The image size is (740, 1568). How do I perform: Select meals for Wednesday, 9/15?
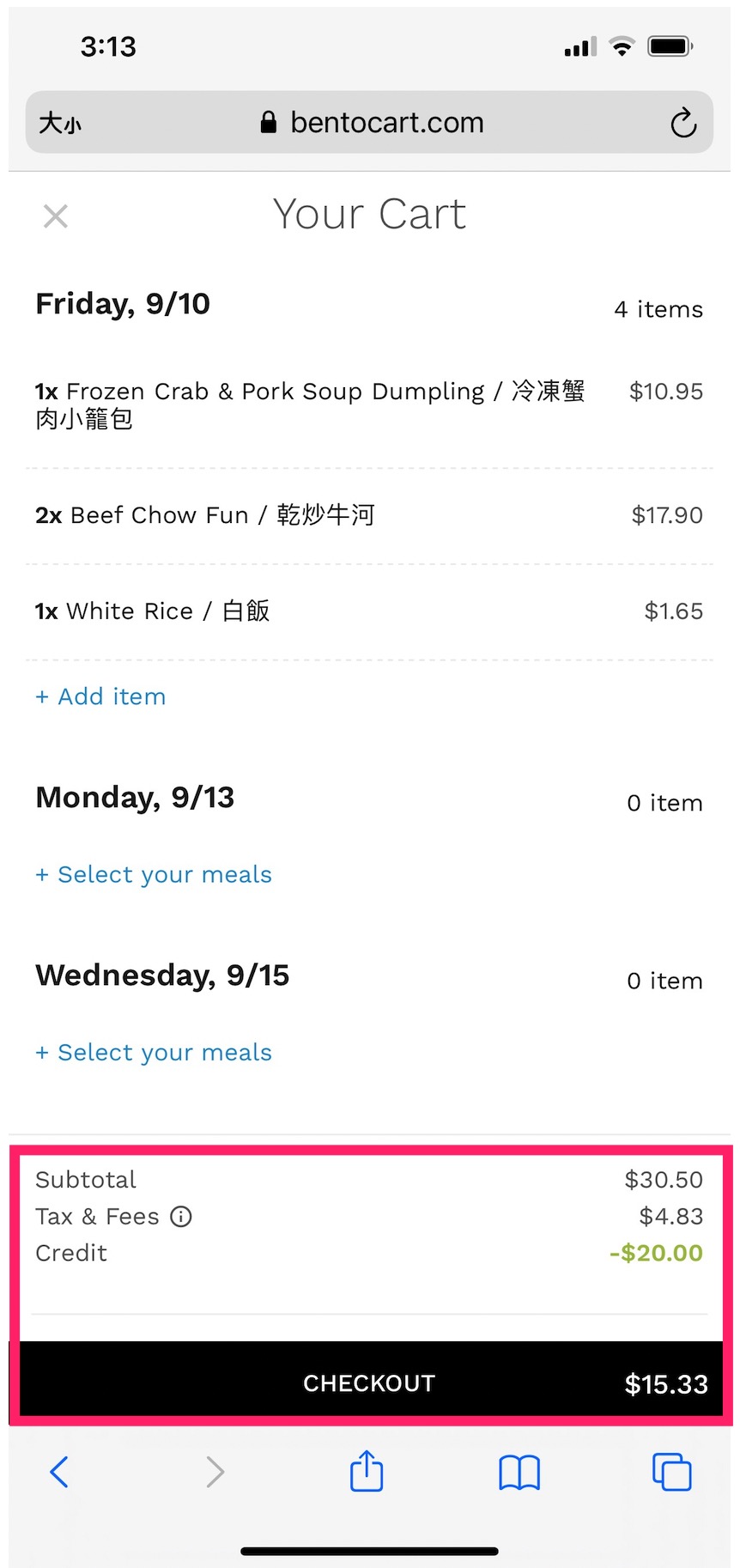point(153,1052)
